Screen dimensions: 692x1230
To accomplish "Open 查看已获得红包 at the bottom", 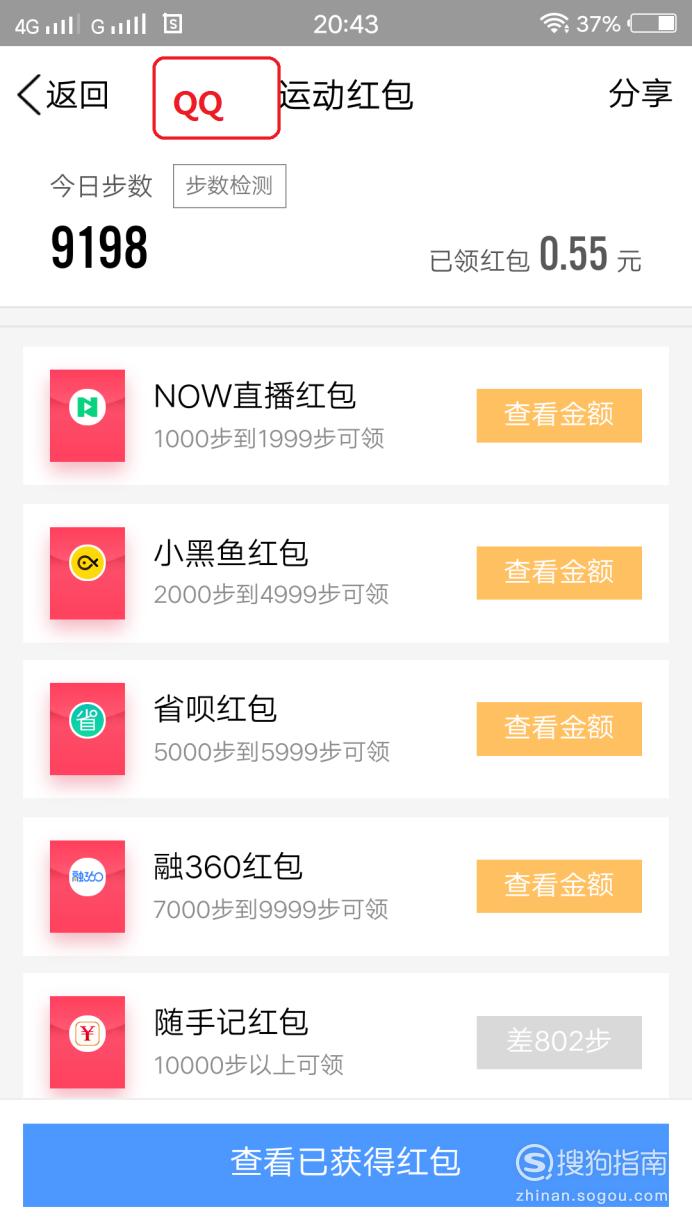I will [x=346, y=1164].
